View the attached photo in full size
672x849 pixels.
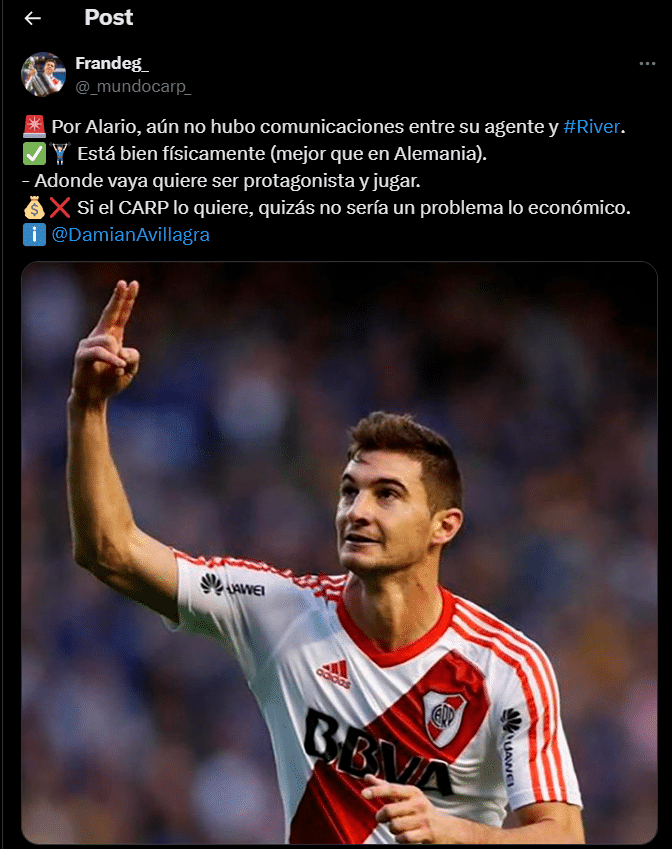pyautogui.click(x=339, y=553)
